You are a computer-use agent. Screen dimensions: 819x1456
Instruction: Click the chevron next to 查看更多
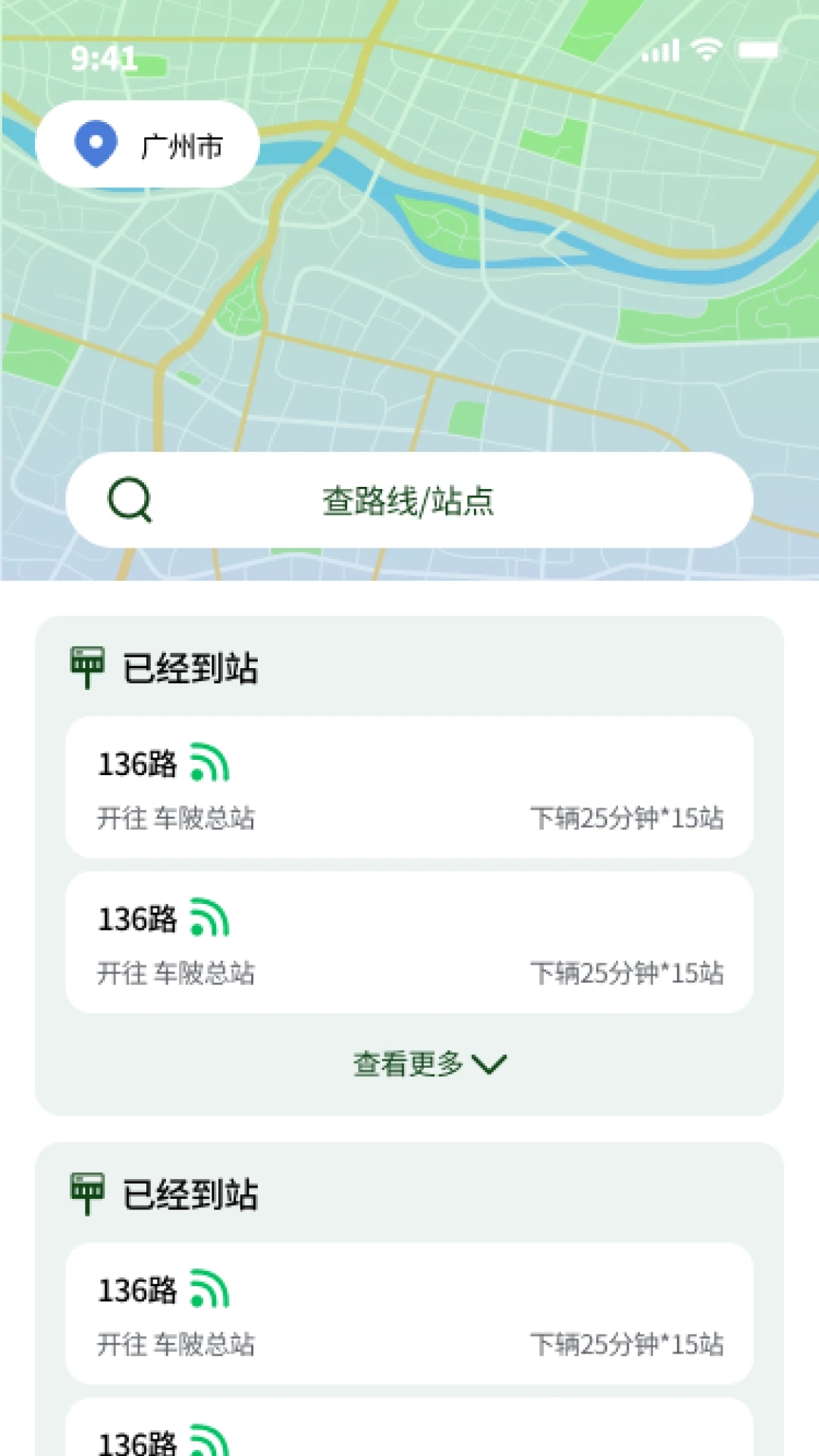click(x=489, y=1065)
